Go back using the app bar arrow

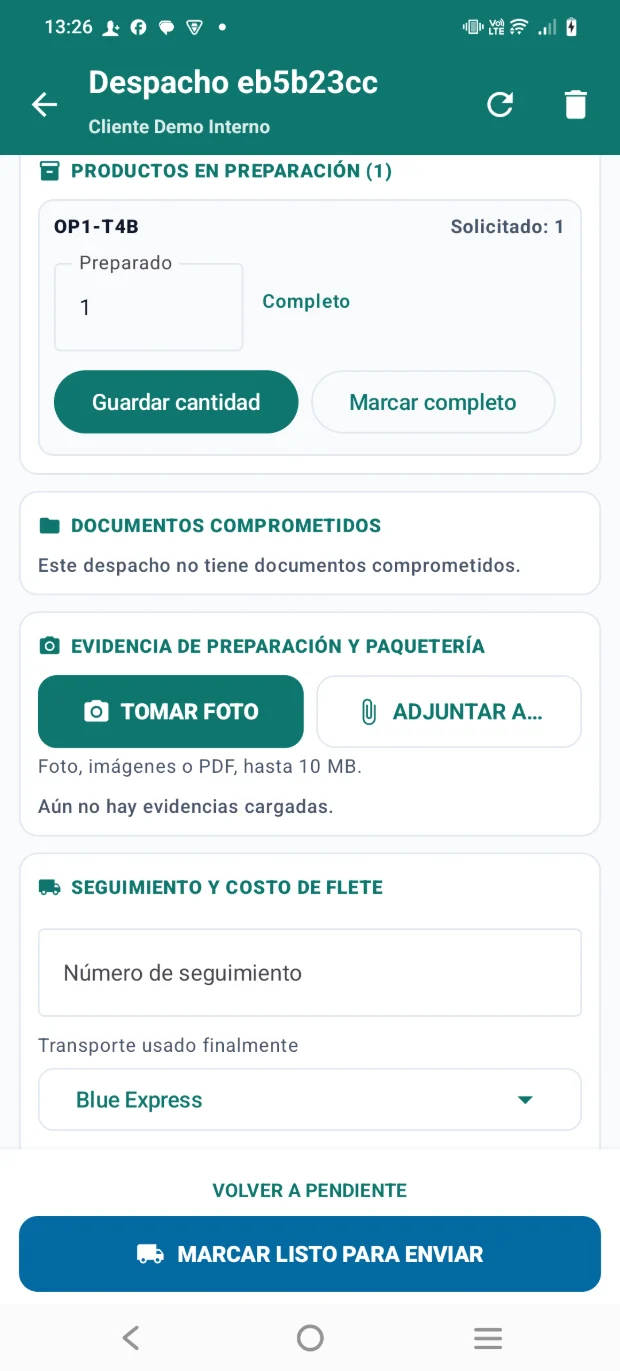[44, 104]
